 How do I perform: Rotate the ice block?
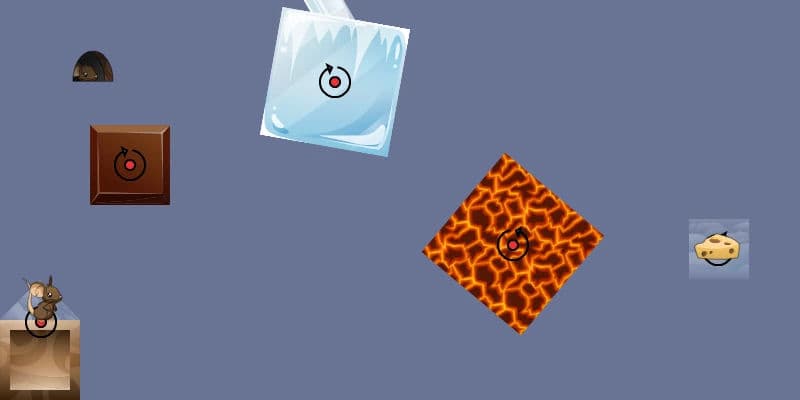pyautogui.click(x=335, y=81)
